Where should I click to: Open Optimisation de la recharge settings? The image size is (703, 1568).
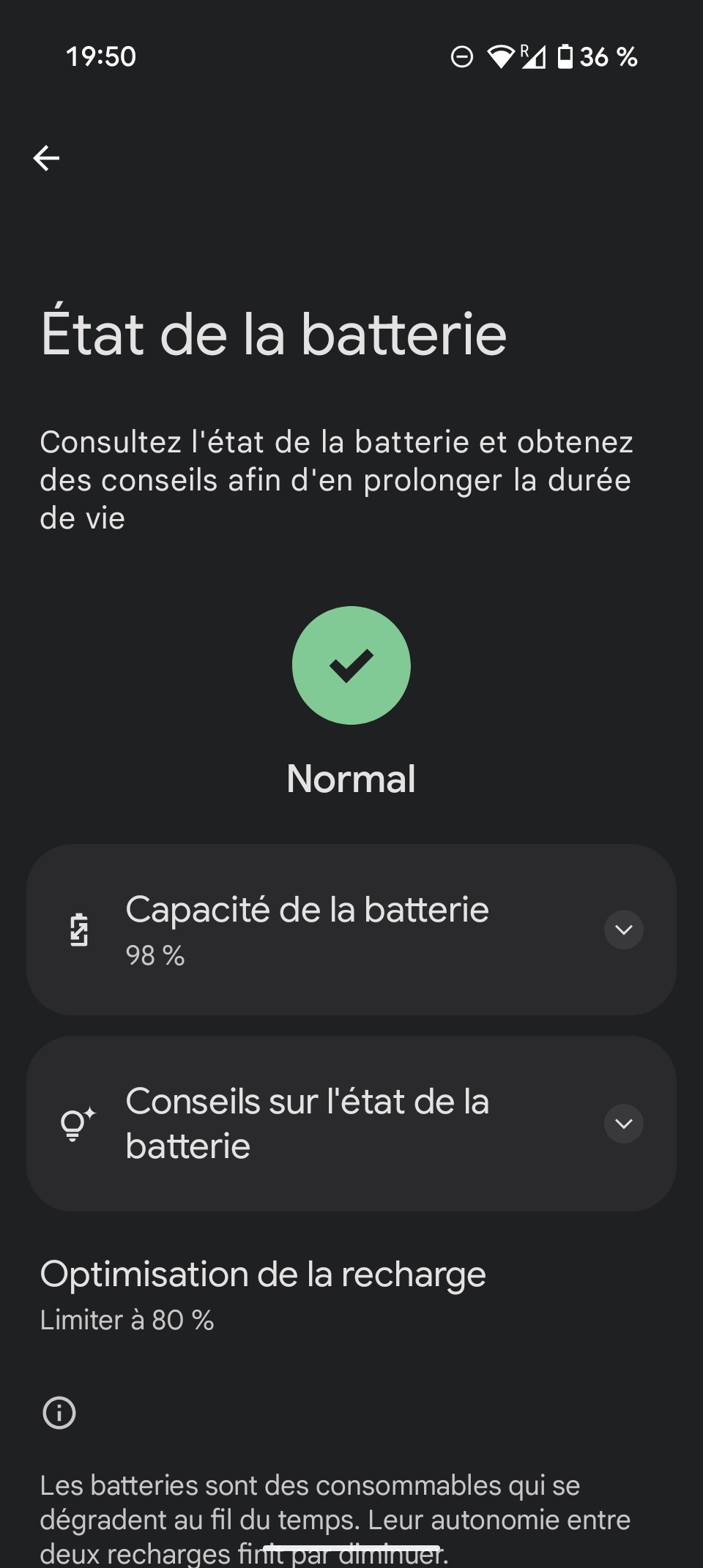[x=264, y=1294]
